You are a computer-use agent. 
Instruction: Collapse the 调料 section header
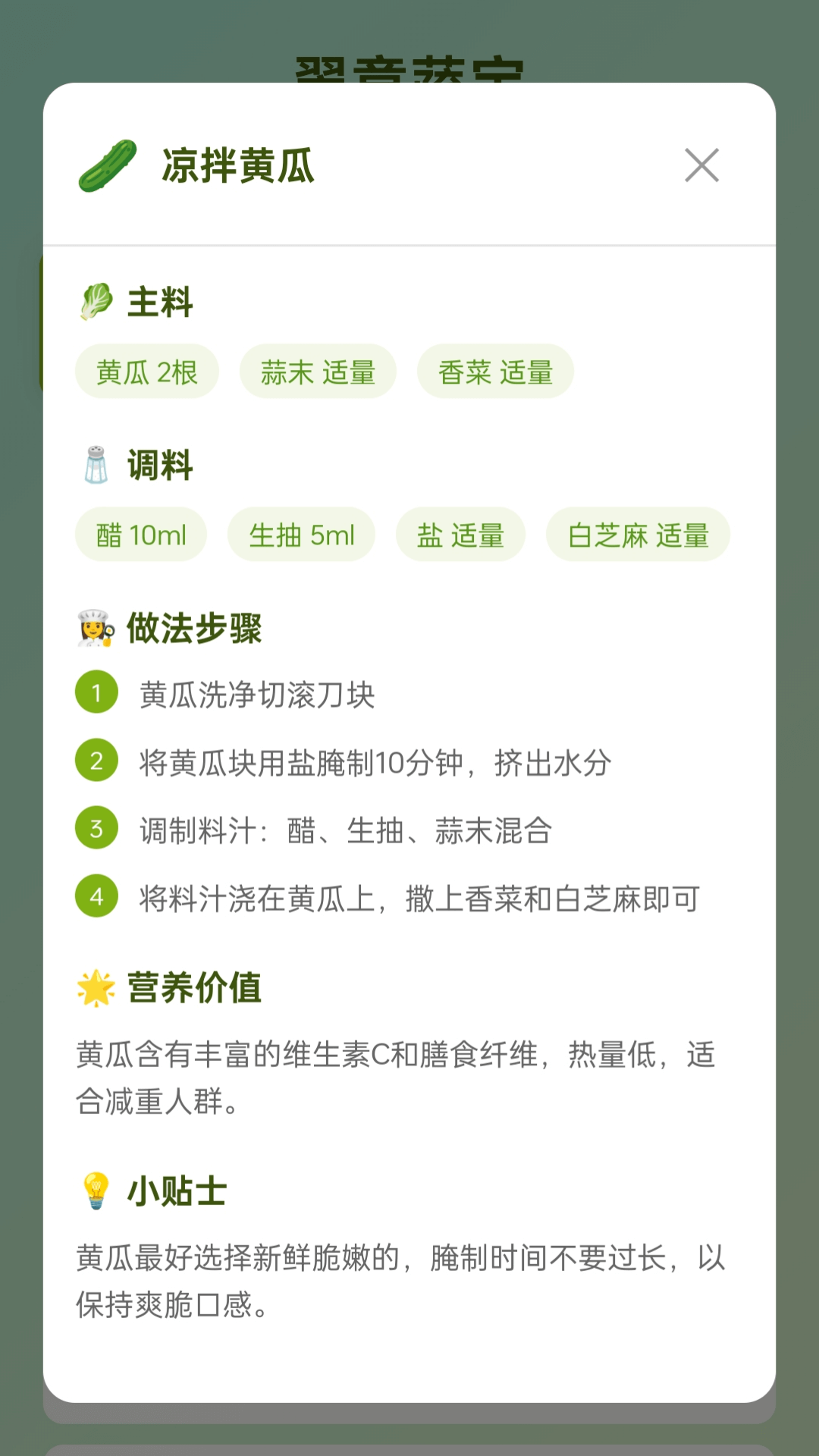coord(161,465)
